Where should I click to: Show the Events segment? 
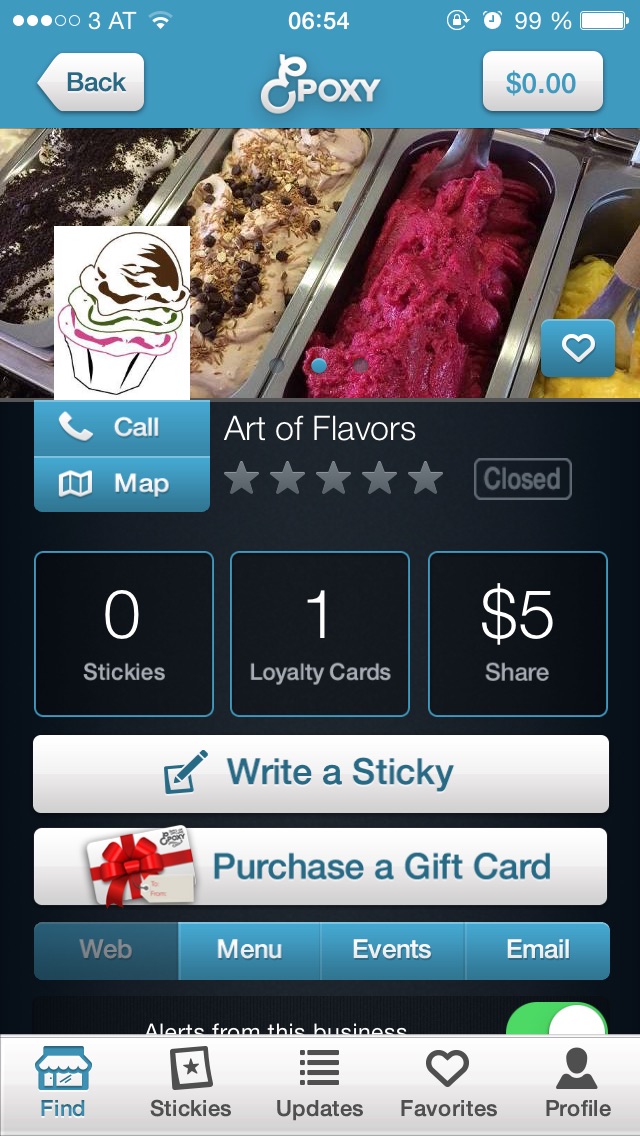(x=392, y=950)
